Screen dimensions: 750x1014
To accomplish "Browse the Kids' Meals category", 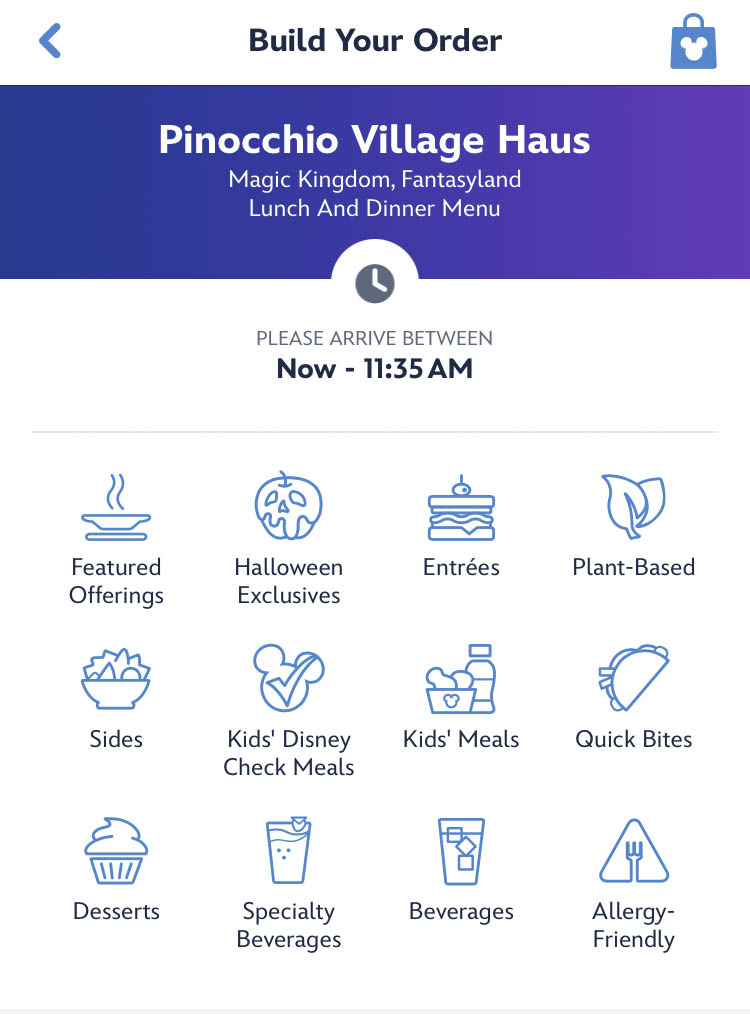I will (x=461, y=698).
